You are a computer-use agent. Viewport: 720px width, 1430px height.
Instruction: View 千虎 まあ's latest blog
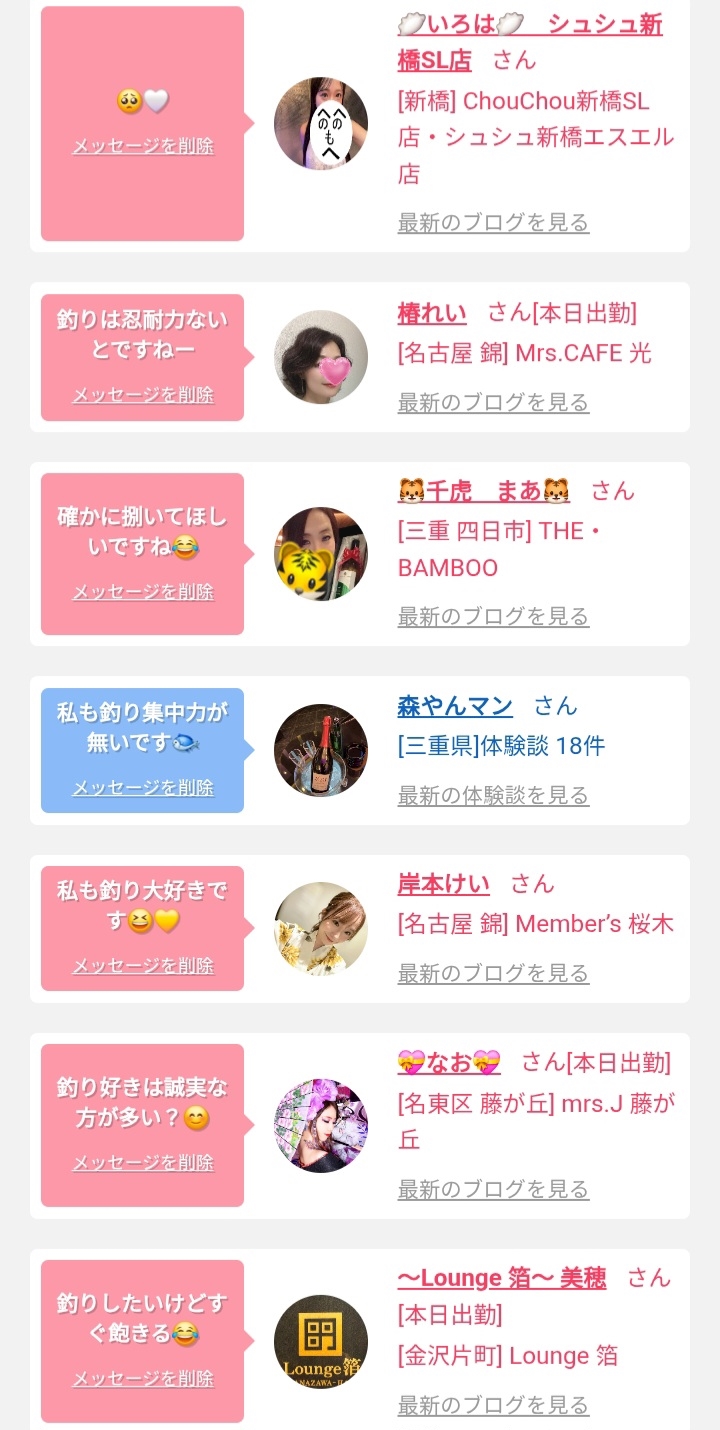493,616
